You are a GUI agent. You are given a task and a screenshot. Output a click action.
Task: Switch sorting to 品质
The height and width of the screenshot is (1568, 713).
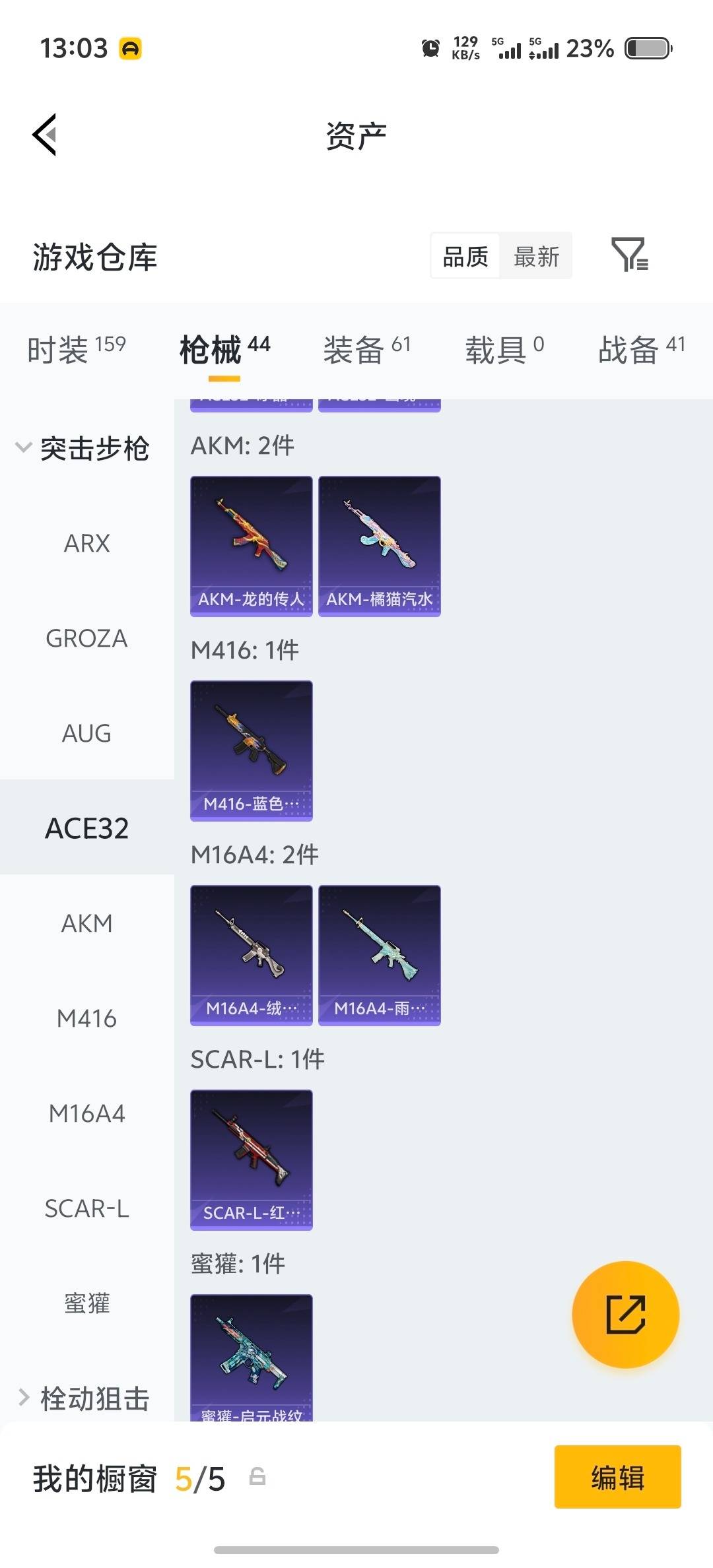tap(464, 256)
